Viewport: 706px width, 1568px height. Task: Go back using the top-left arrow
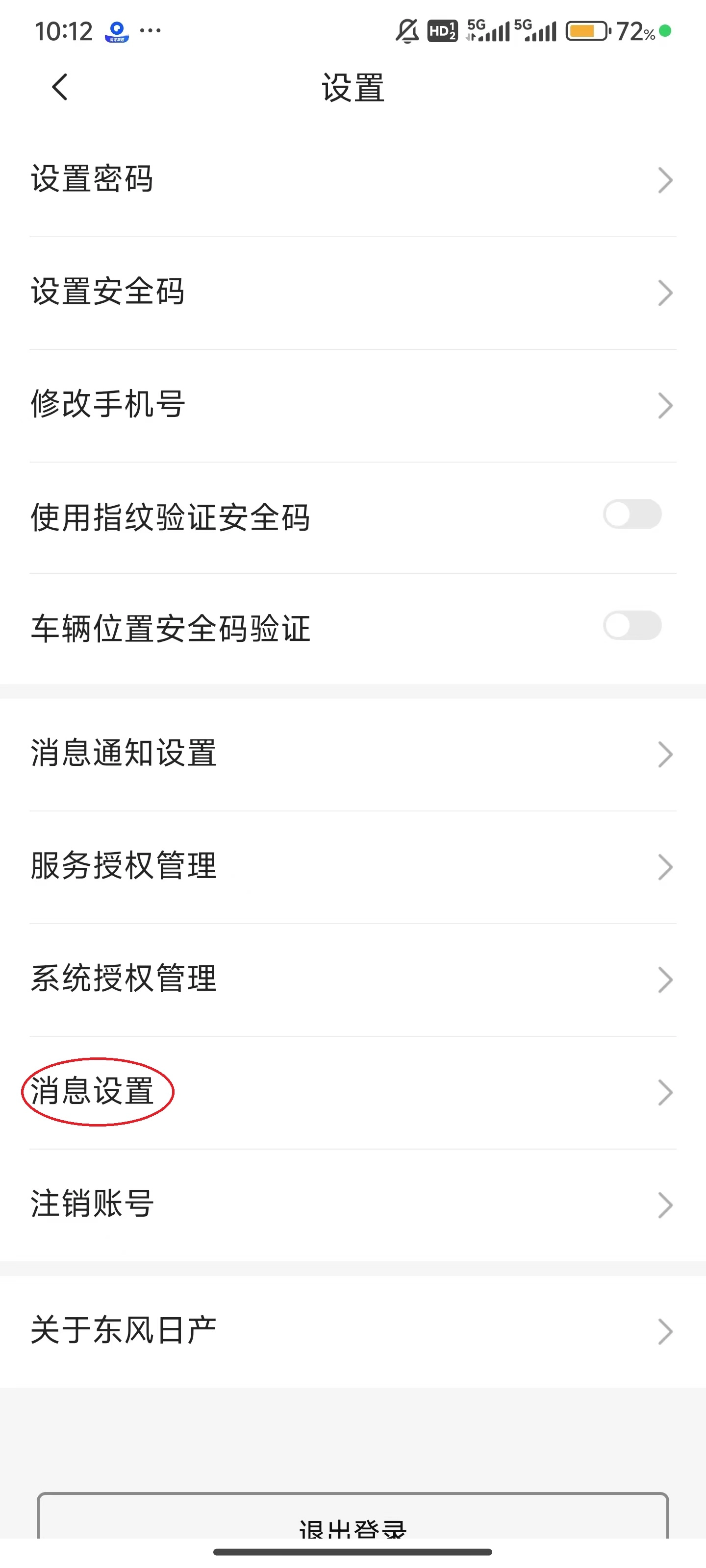[x=60, y=87]
